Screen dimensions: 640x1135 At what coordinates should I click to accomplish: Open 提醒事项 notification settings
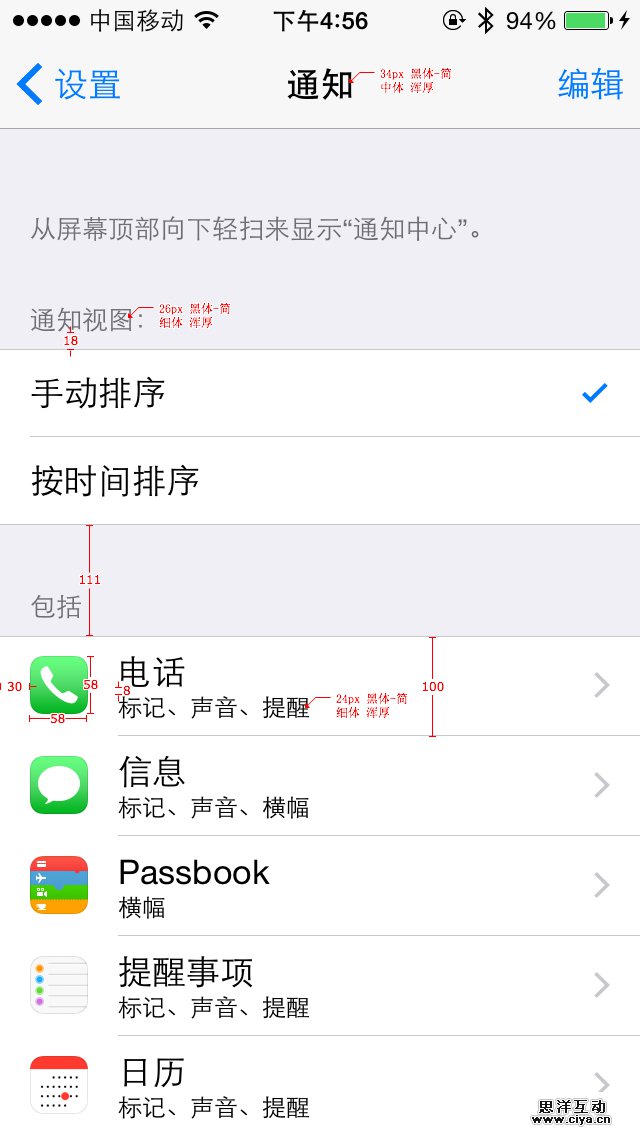point(320,986)
